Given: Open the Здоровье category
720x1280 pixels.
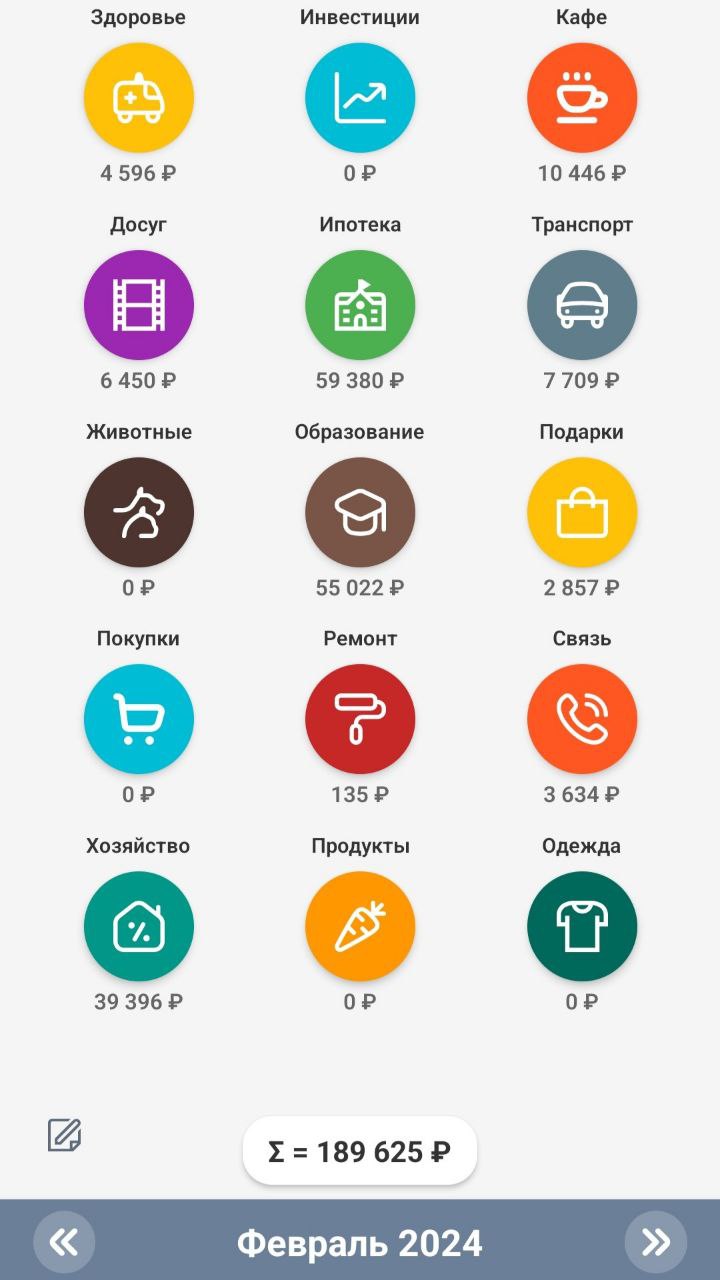Looking at the screenshot, I should (x=139, y=98).
